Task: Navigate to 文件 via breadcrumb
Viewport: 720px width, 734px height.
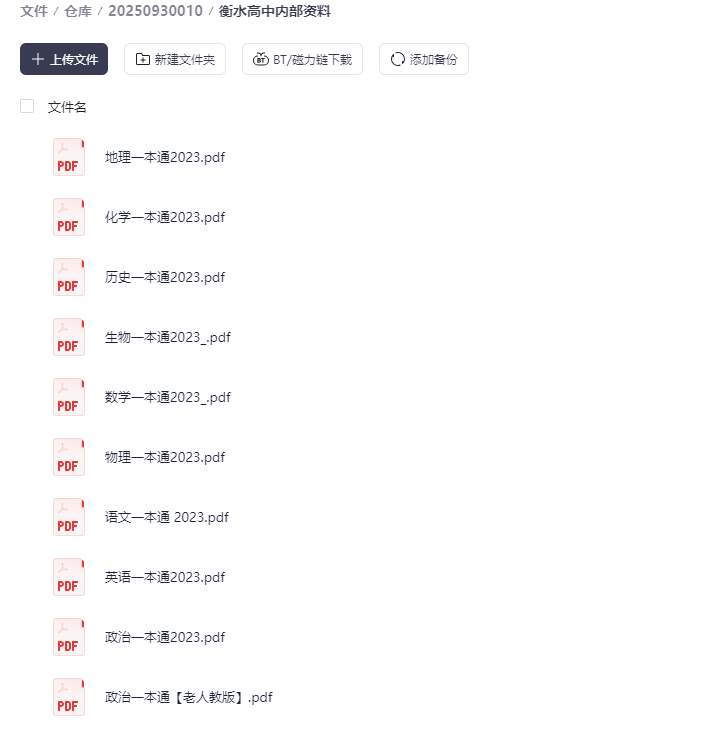Action: [33, 11]
